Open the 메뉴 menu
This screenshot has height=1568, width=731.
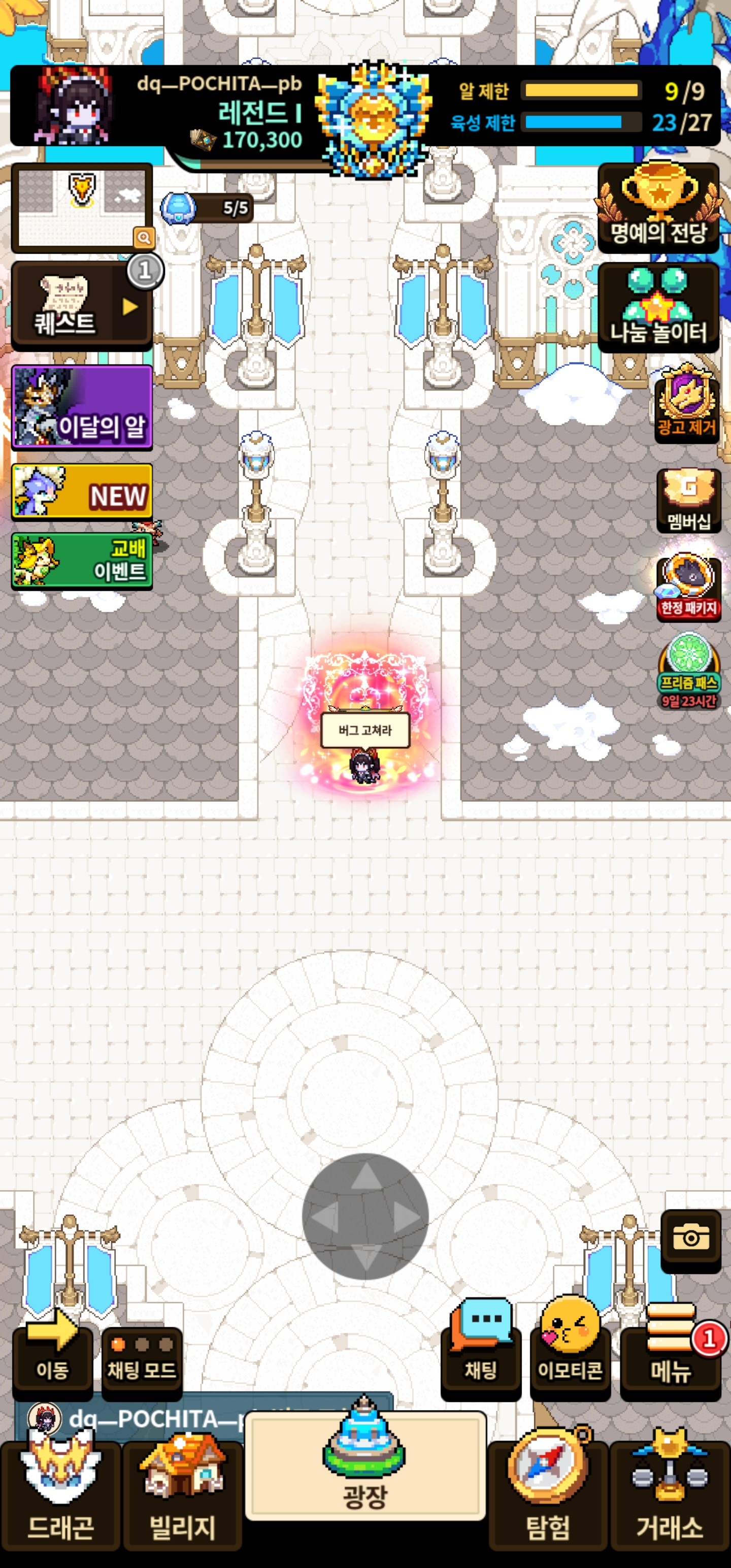[x=670, y=1351]
